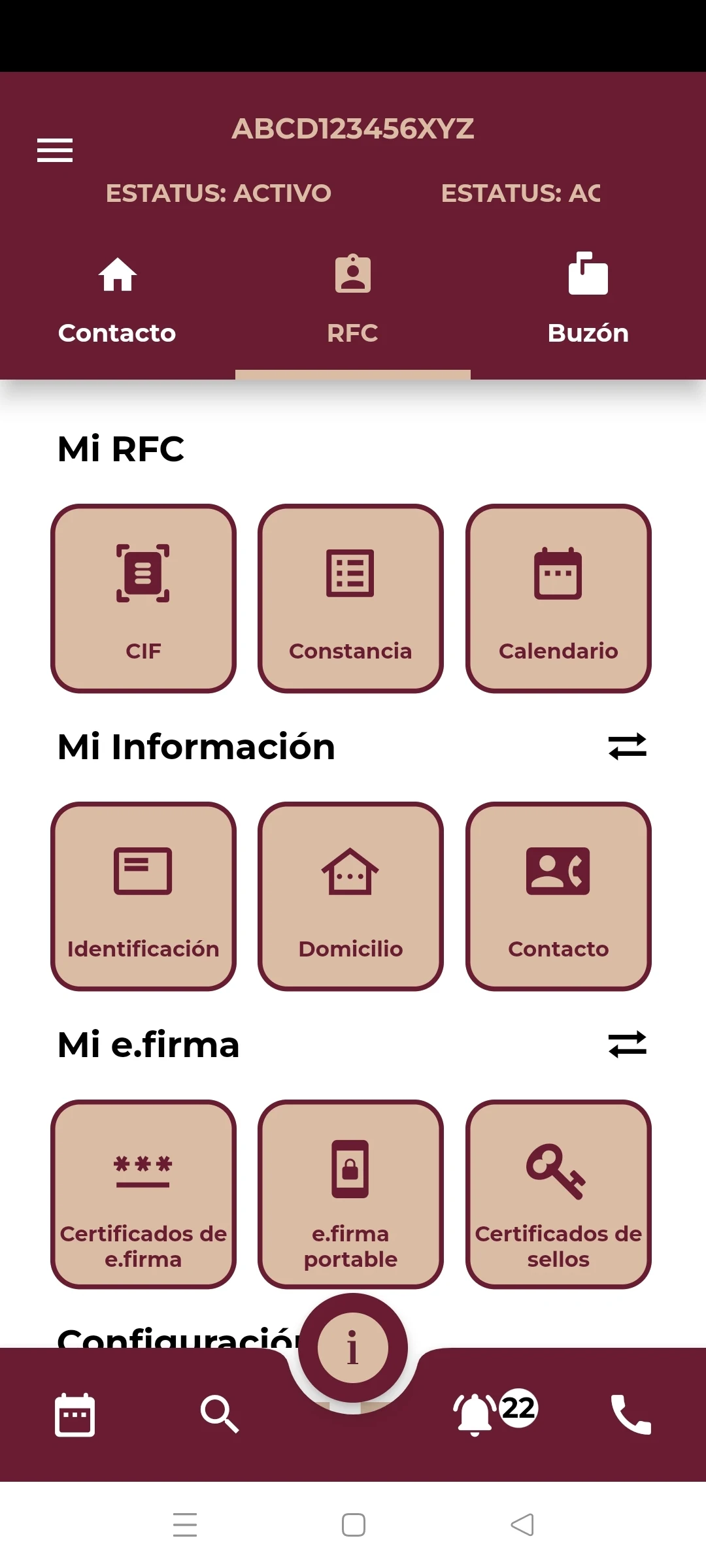706x1568 pixels.
Task: Open the CIF card
Action: pyautogui.click(x=143, y=598)
